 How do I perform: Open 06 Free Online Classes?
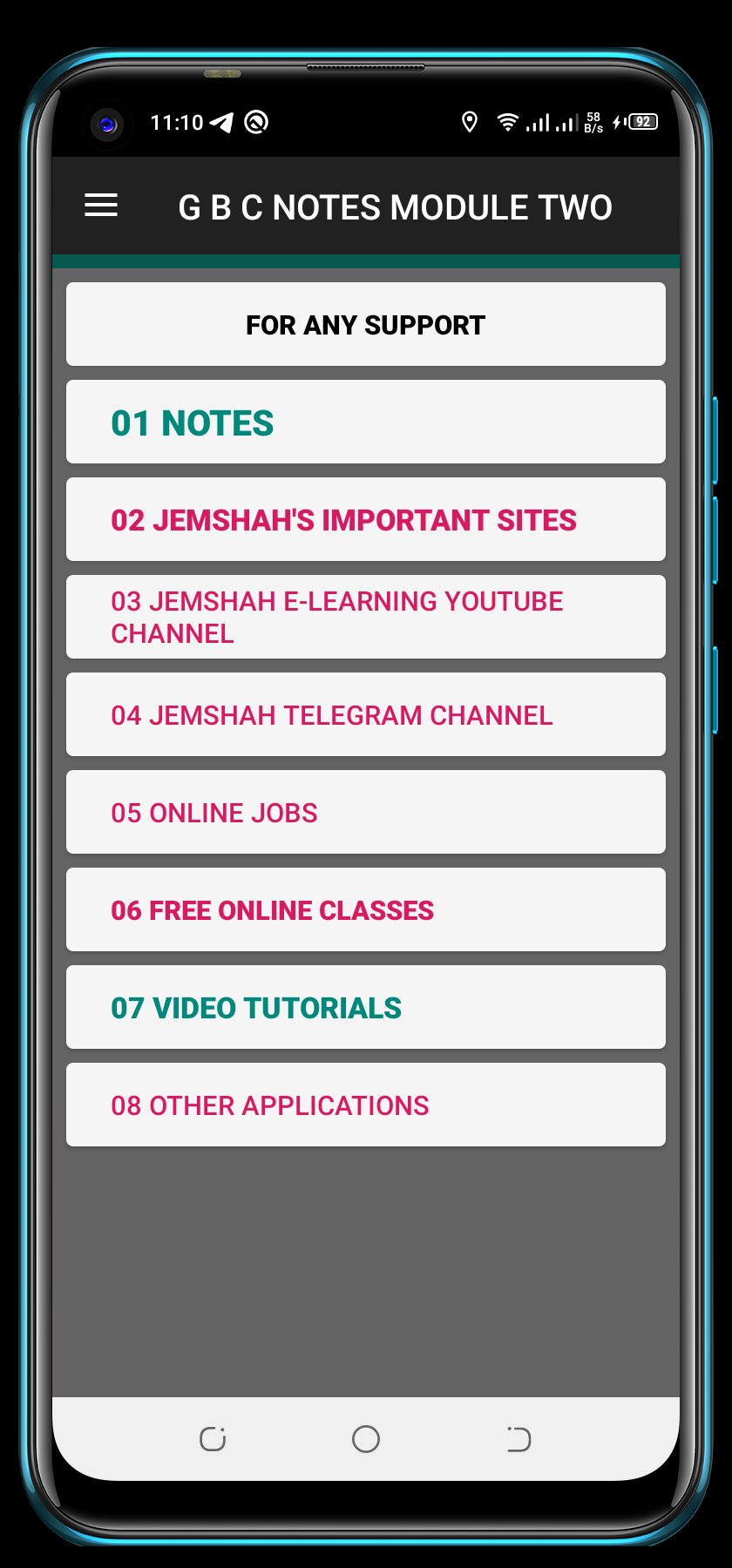(365, 910)
